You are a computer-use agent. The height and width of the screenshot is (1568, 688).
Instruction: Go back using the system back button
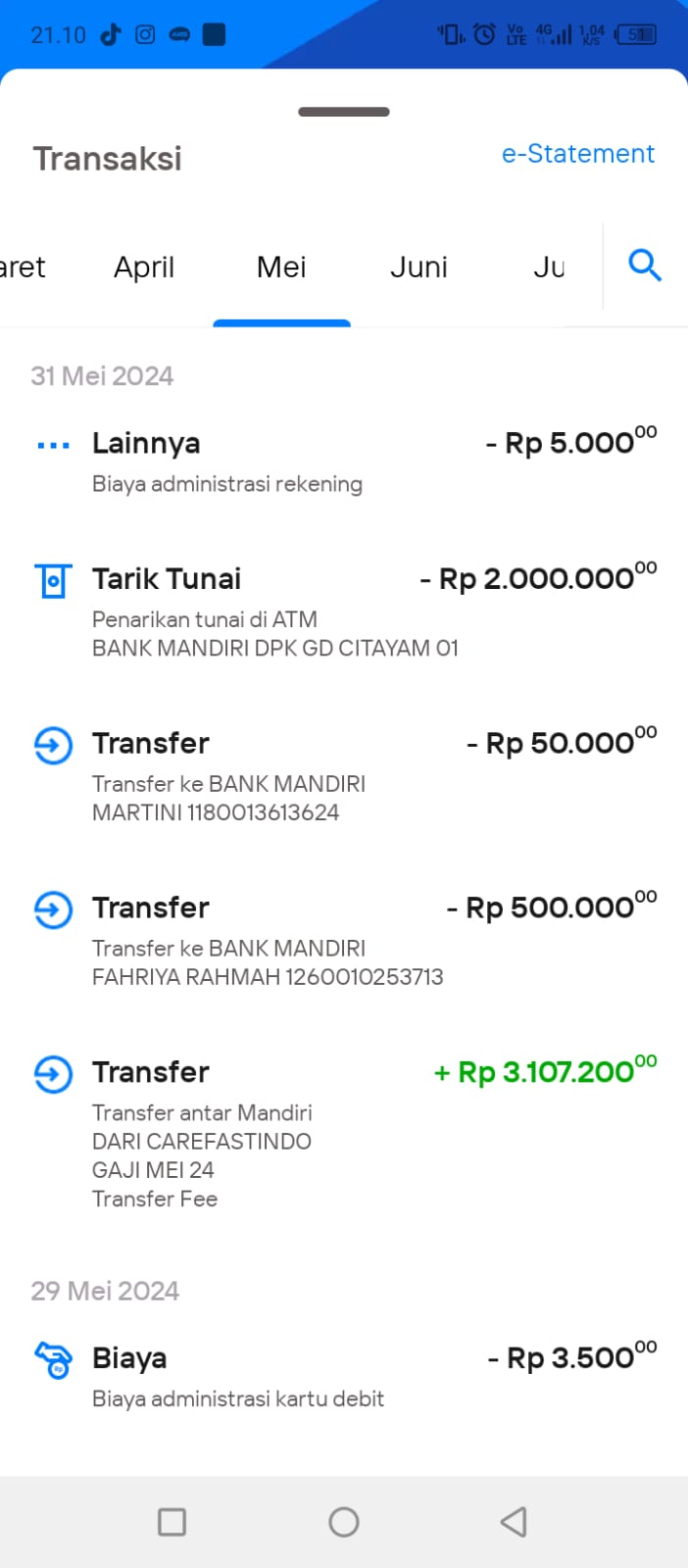[514, 1522]
